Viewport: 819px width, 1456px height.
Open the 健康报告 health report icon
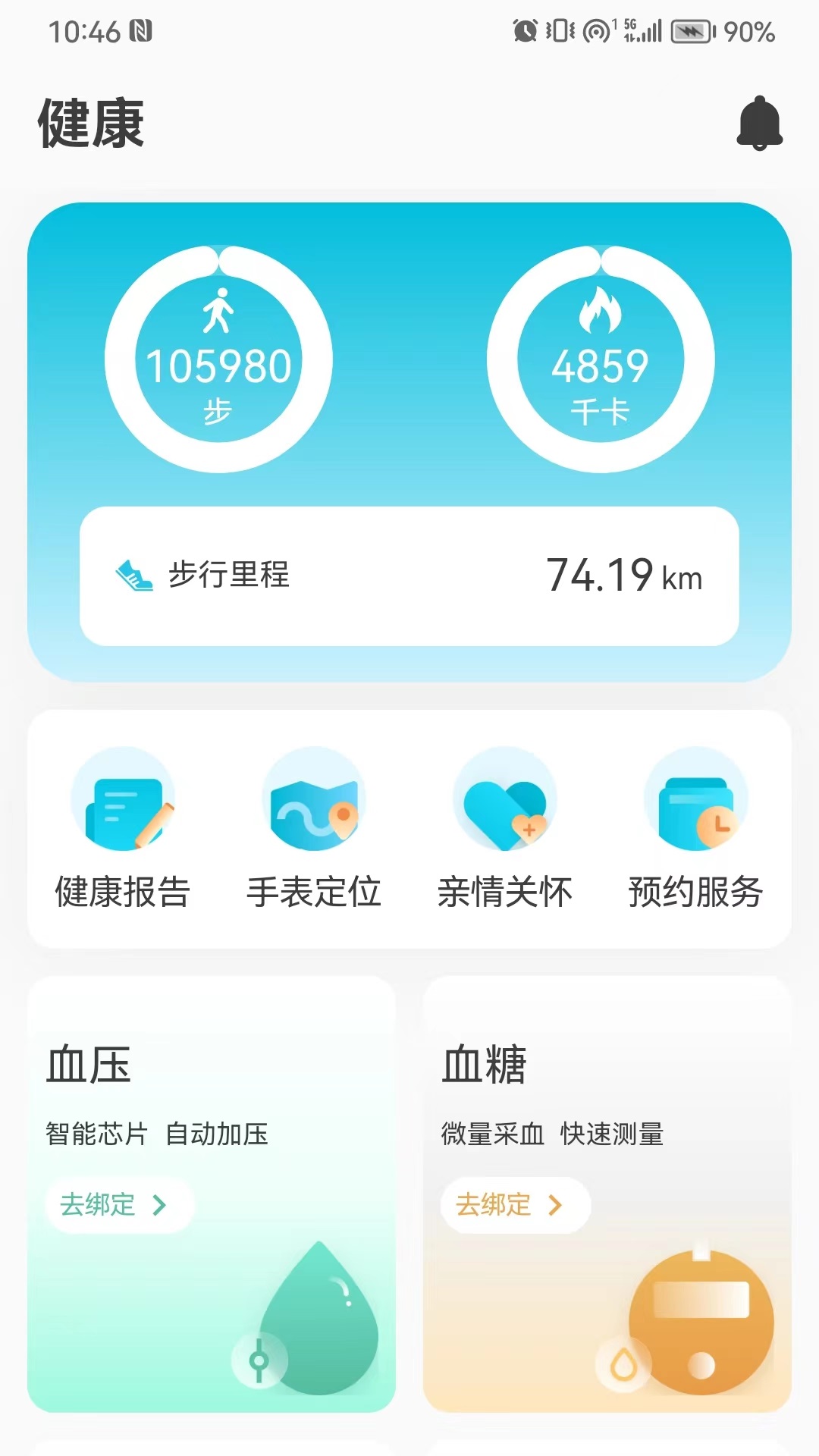(124, 801)
